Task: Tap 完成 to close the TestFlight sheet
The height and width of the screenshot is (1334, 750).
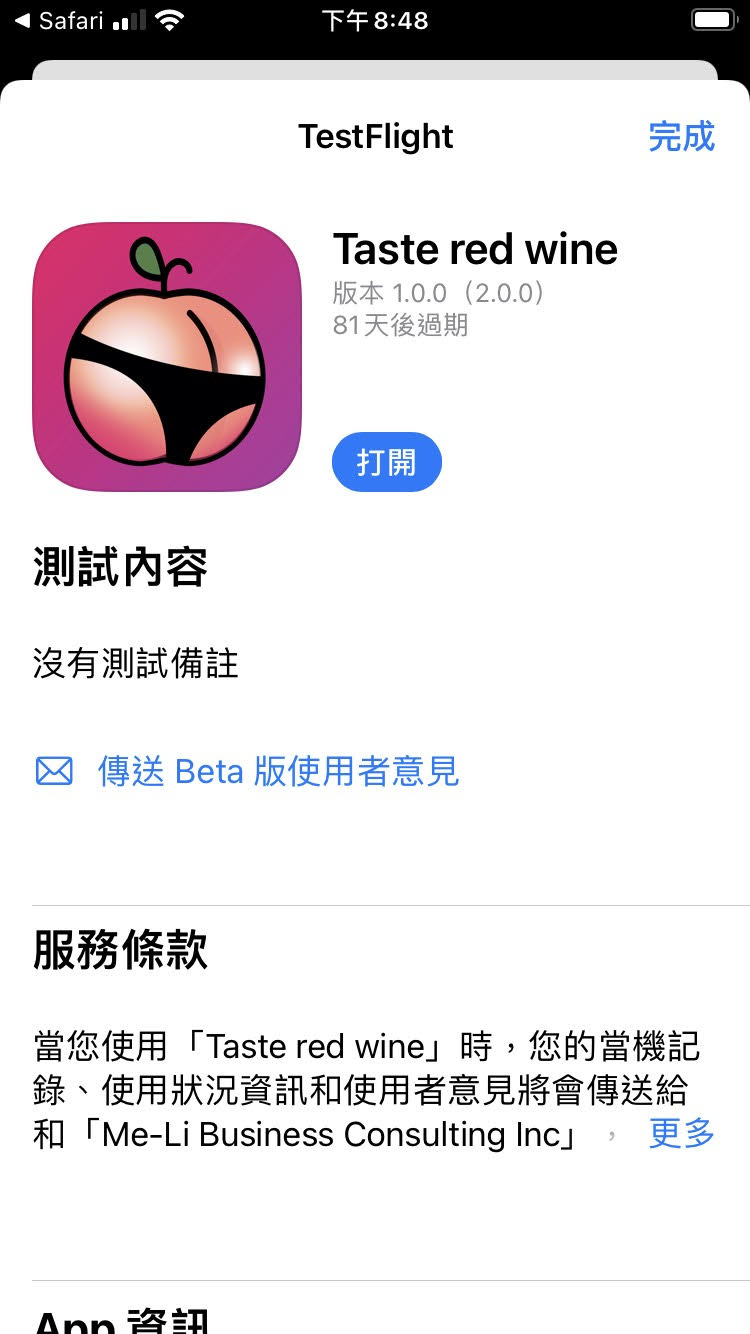Action: click(x=681, y=136)
